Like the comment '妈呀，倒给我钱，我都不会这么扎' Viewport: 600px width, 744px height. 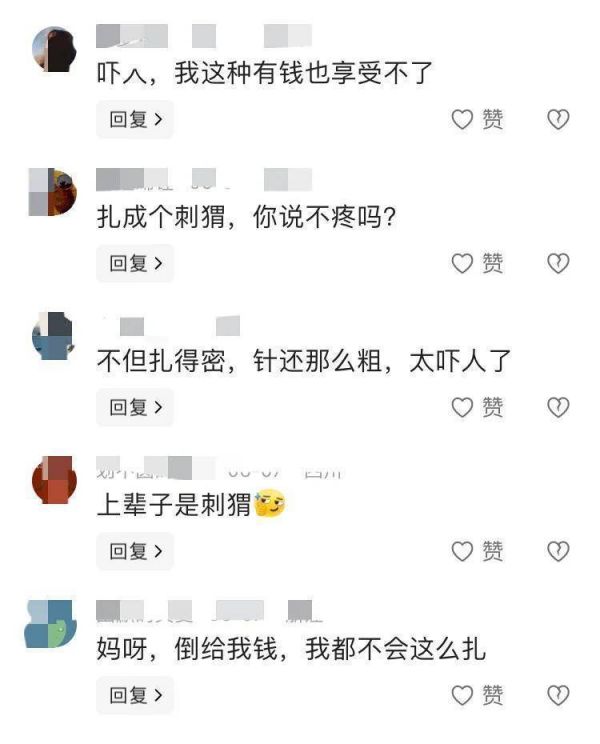(477, 695)
